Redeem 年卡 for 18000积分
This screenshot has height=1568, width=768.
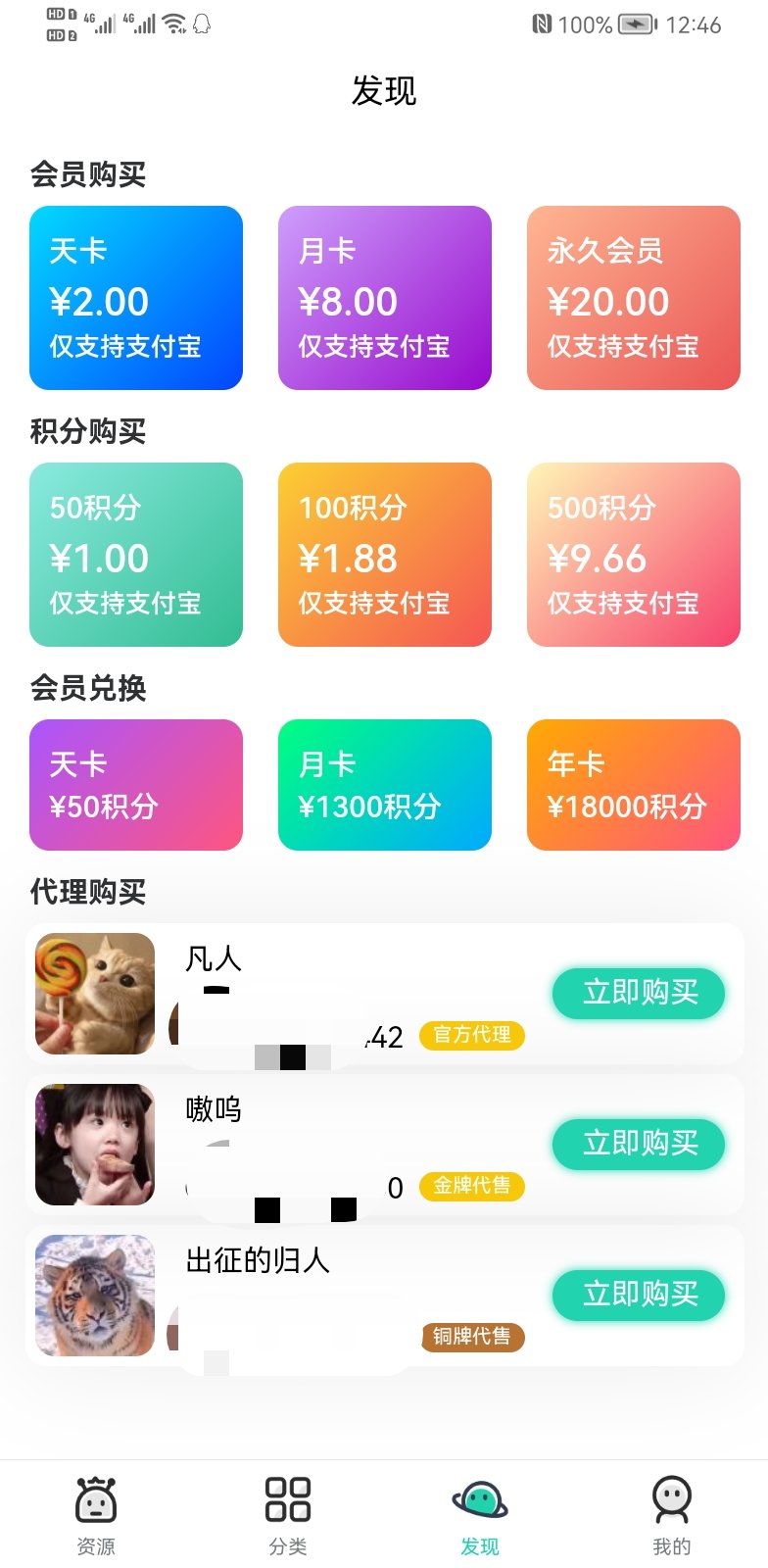point(634,785)
